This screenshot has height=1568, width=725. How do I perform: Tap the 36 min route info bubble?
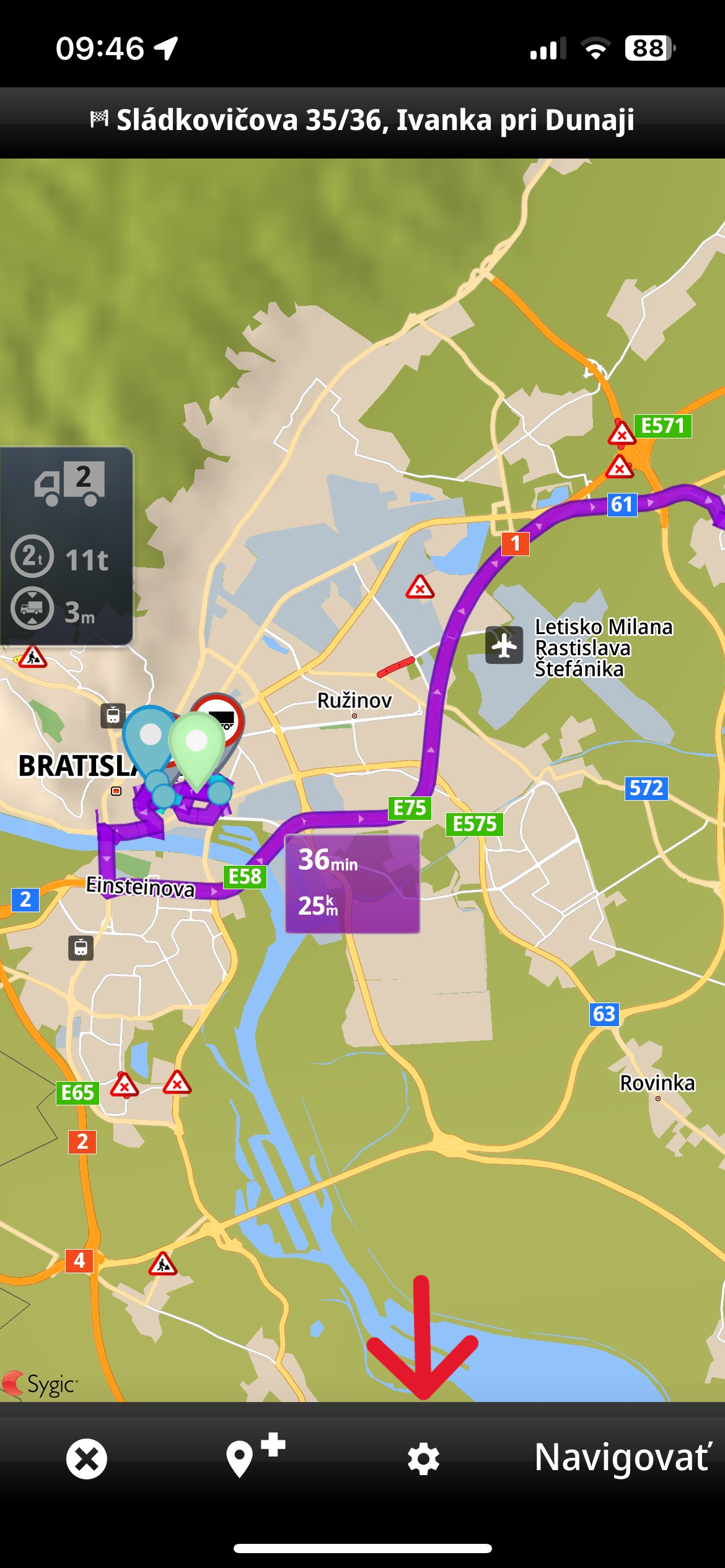click(352, 884)
